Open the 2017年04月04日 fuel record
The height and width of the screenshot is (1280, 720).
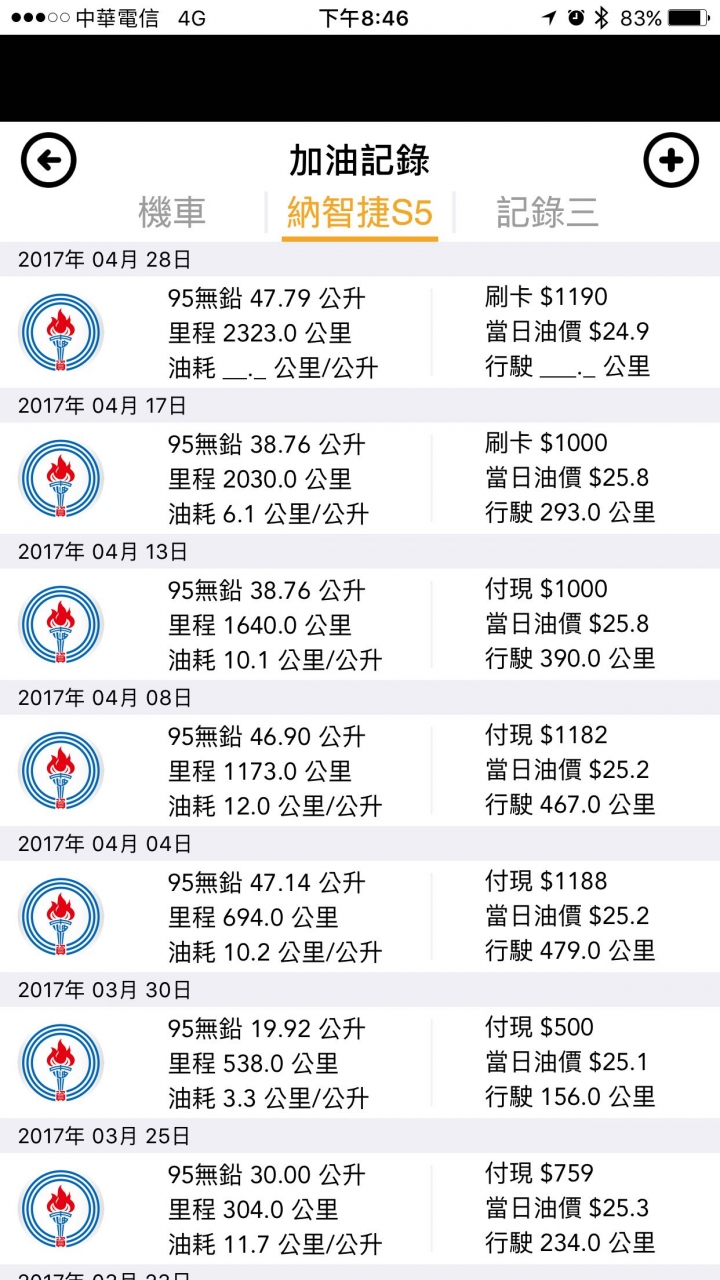[360, 916]
